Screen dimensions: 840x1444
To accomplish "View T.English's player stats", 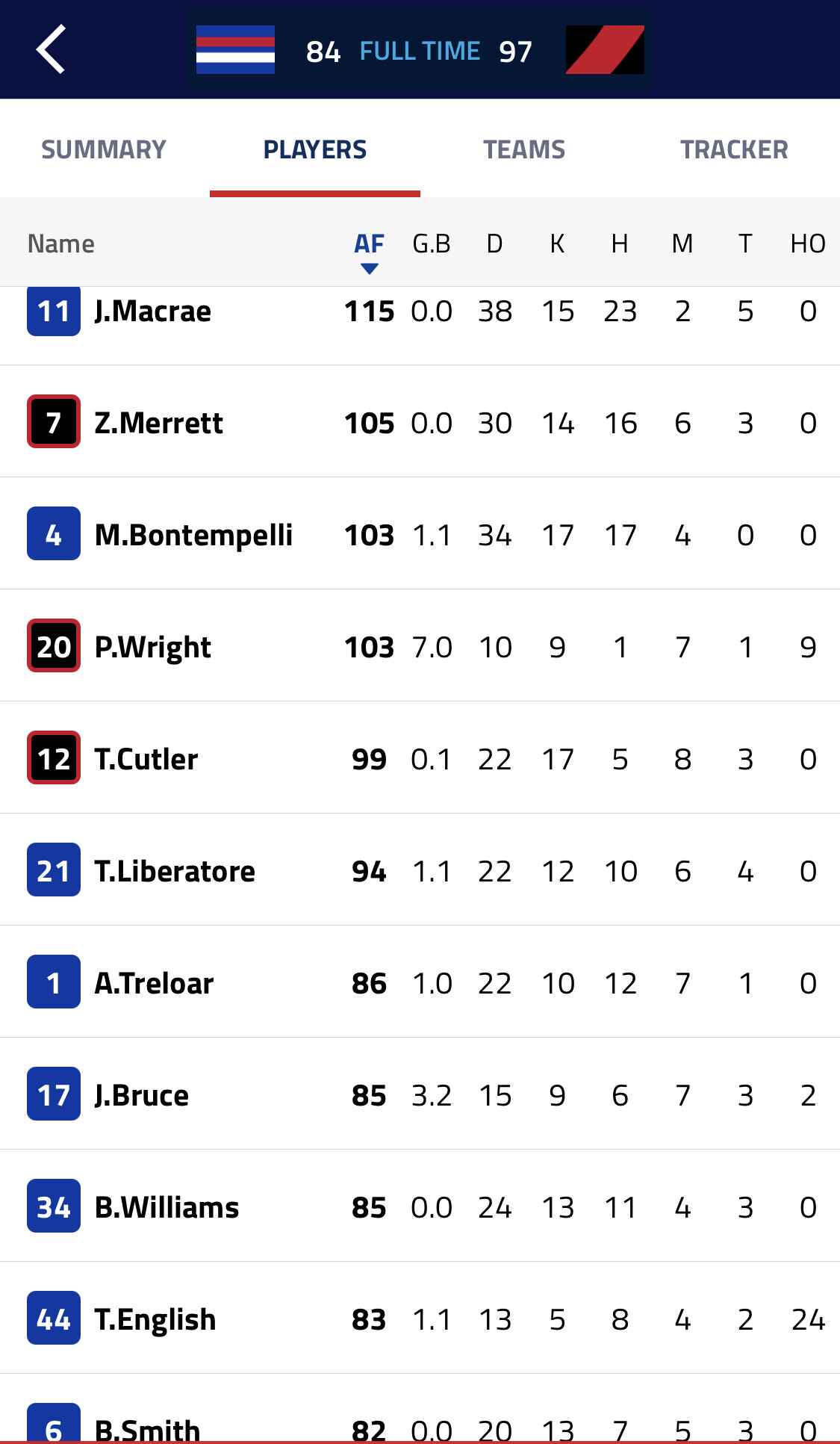I will click(420, 1318).
